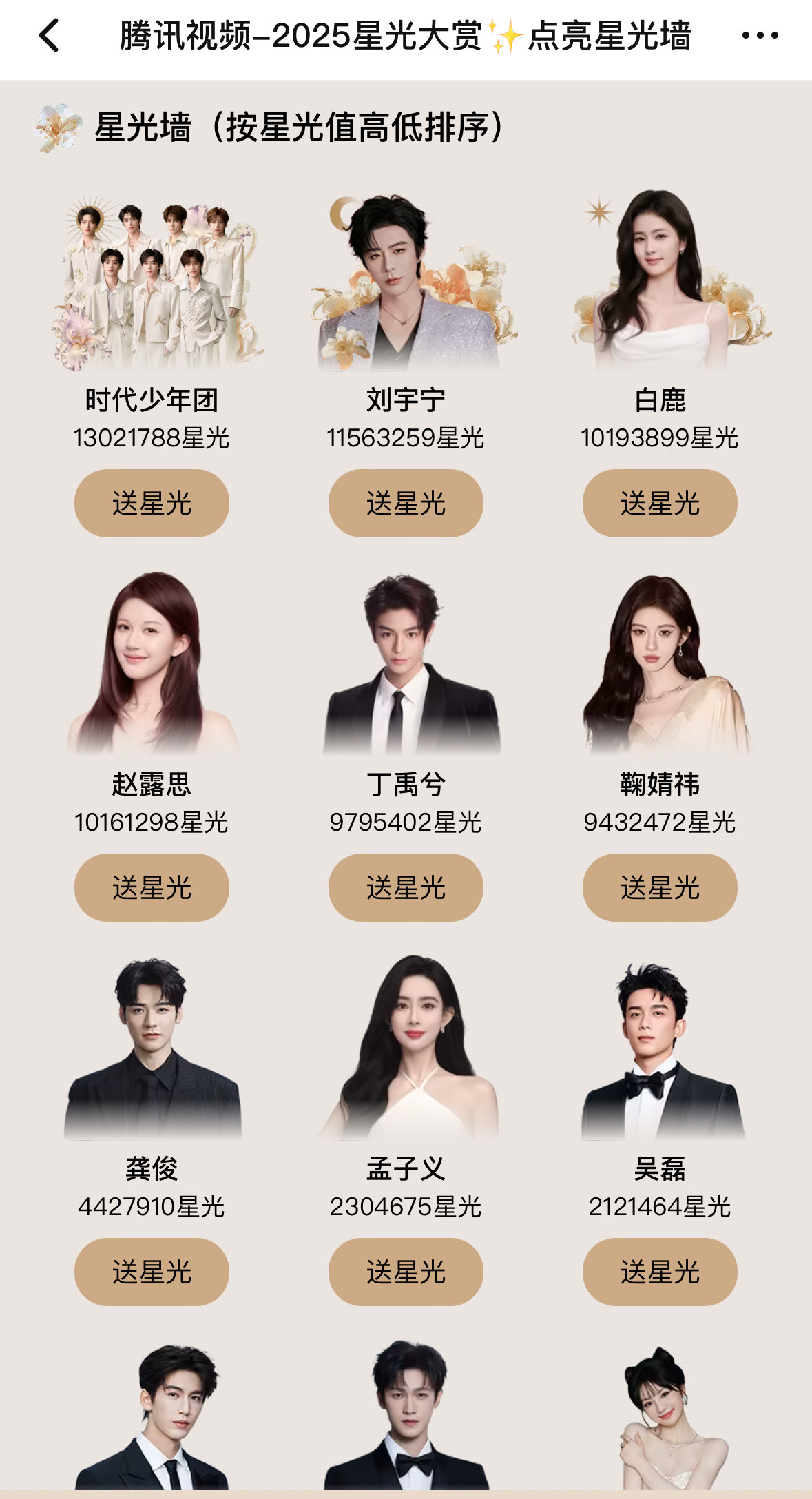Screen dimensions: 812x1499
Task: Send starlight to 吴磊
Action: 659,1272
